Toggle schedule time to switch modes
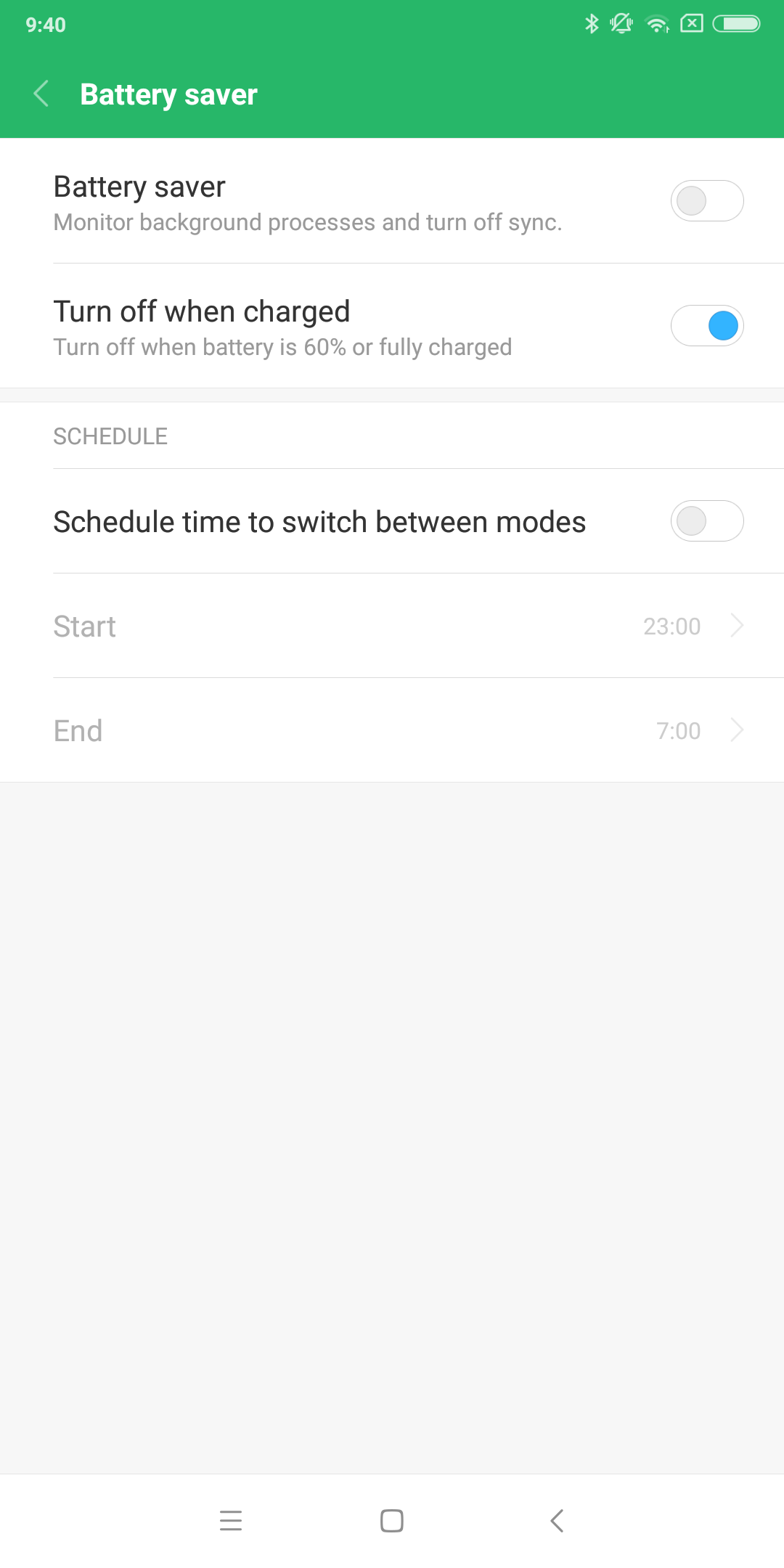 coord(707,521)
